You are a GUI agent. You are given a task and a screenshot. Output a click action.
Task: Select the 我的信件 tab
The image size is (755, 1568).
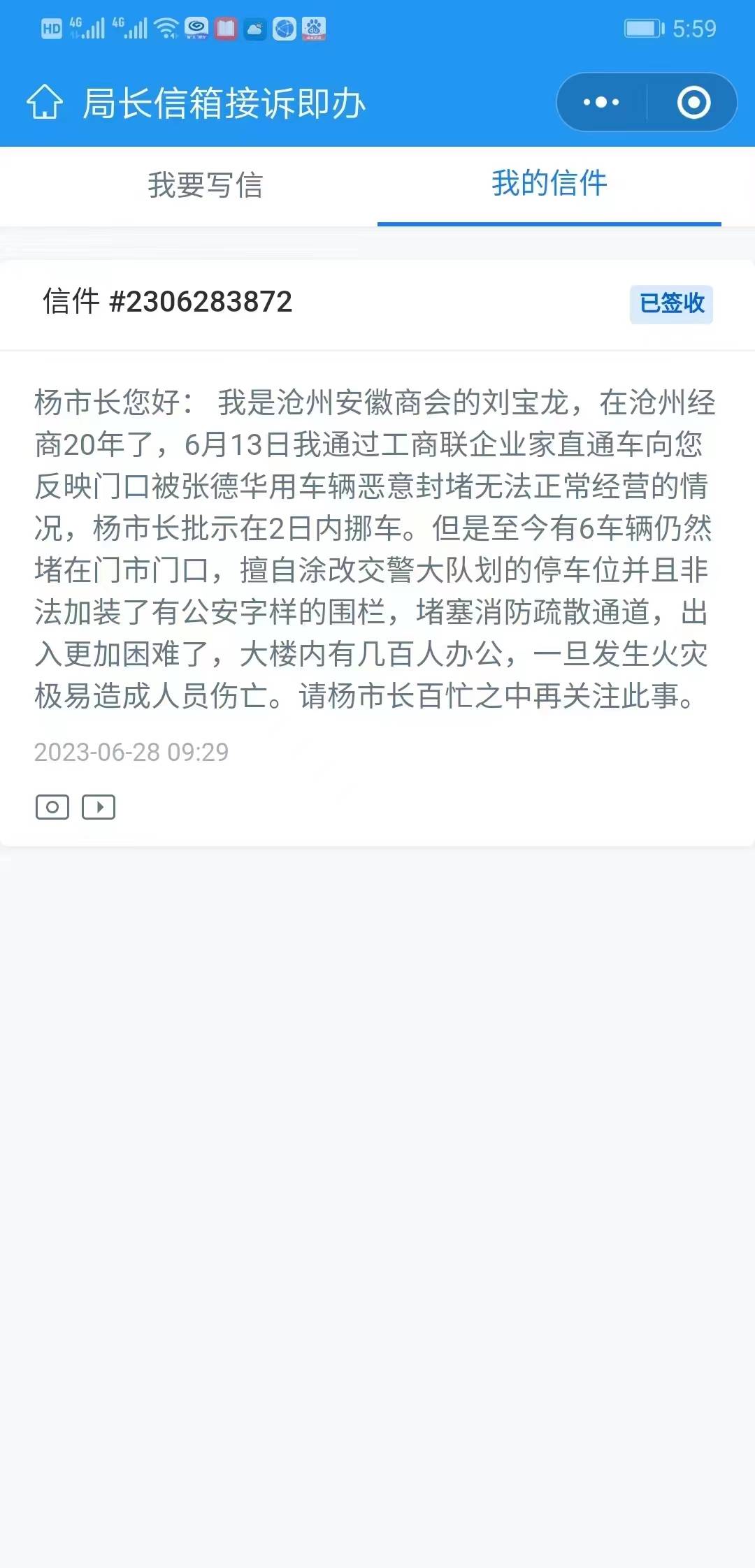pos(549,184)
